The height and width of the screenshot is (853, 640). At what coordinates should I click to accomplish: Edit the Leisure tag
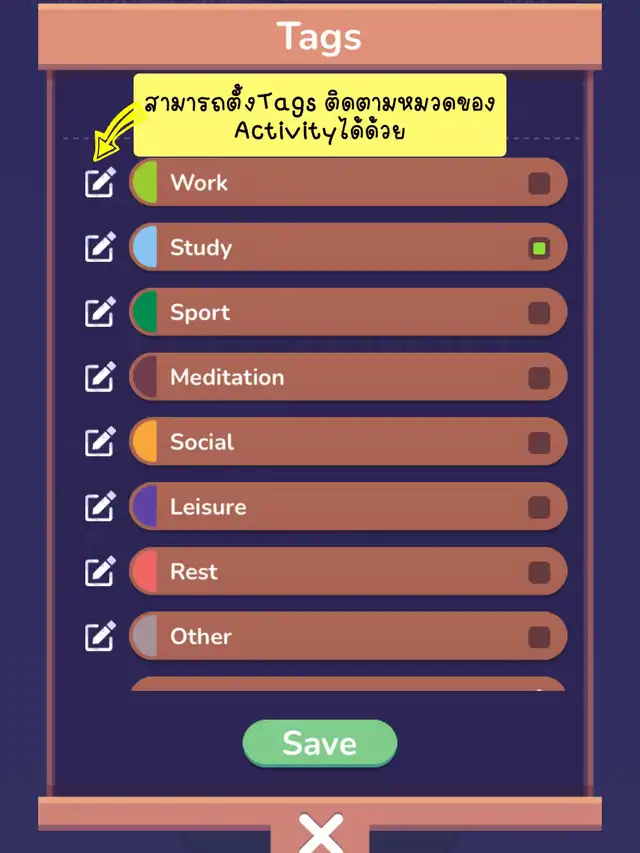[100, 507]
